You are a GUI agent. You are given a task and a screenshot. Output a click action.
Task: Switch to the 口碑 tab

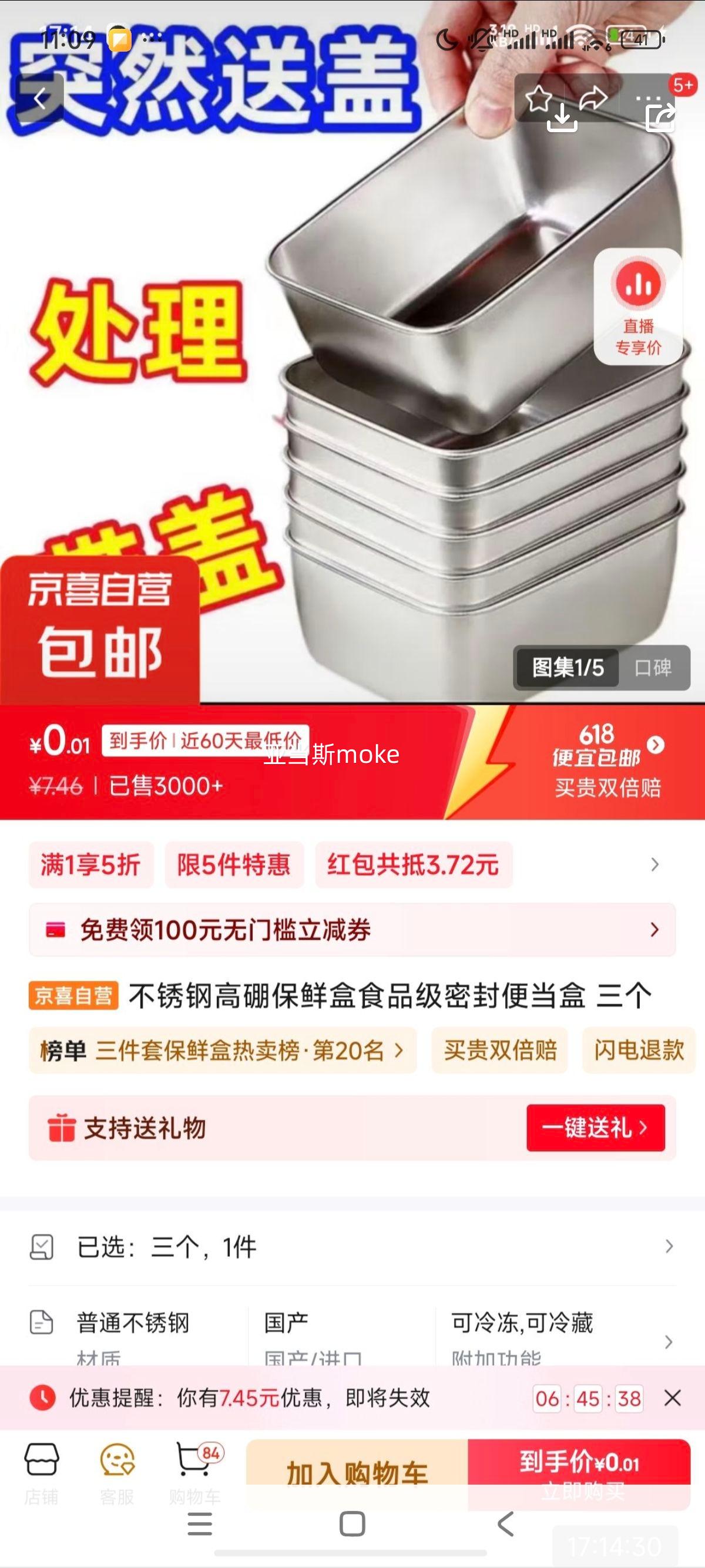click(x=653, y=668)
